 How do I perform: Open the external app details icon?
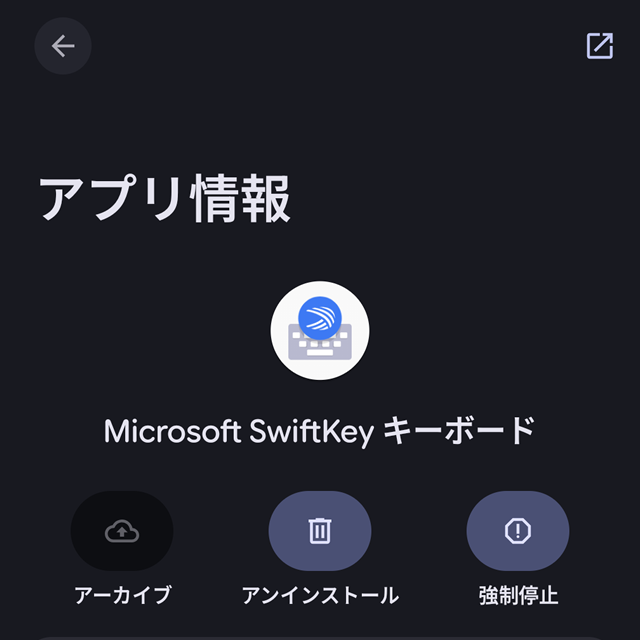pos(599,46)
